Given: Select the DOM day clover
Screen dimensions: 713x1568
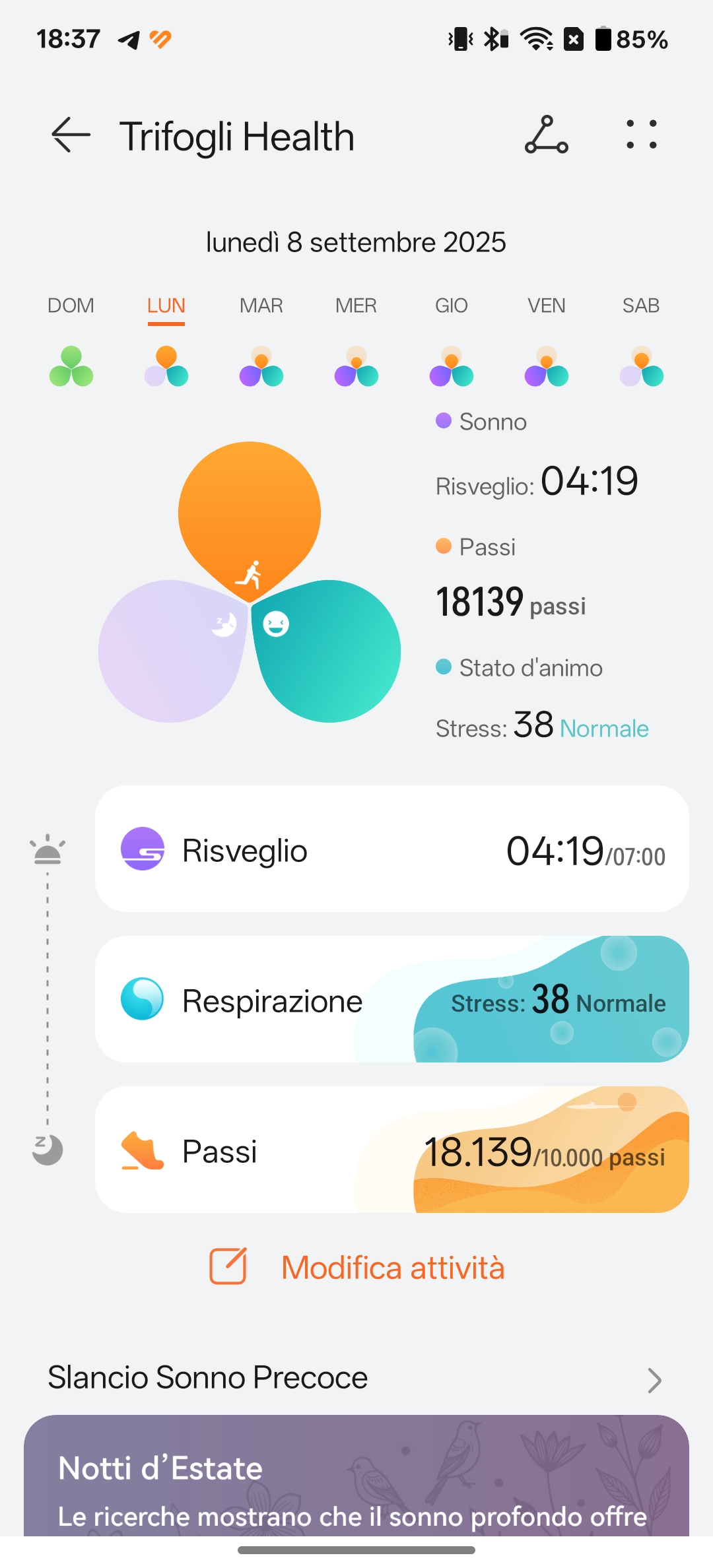Looking at the screenshot, I should [x=71, y=366].
